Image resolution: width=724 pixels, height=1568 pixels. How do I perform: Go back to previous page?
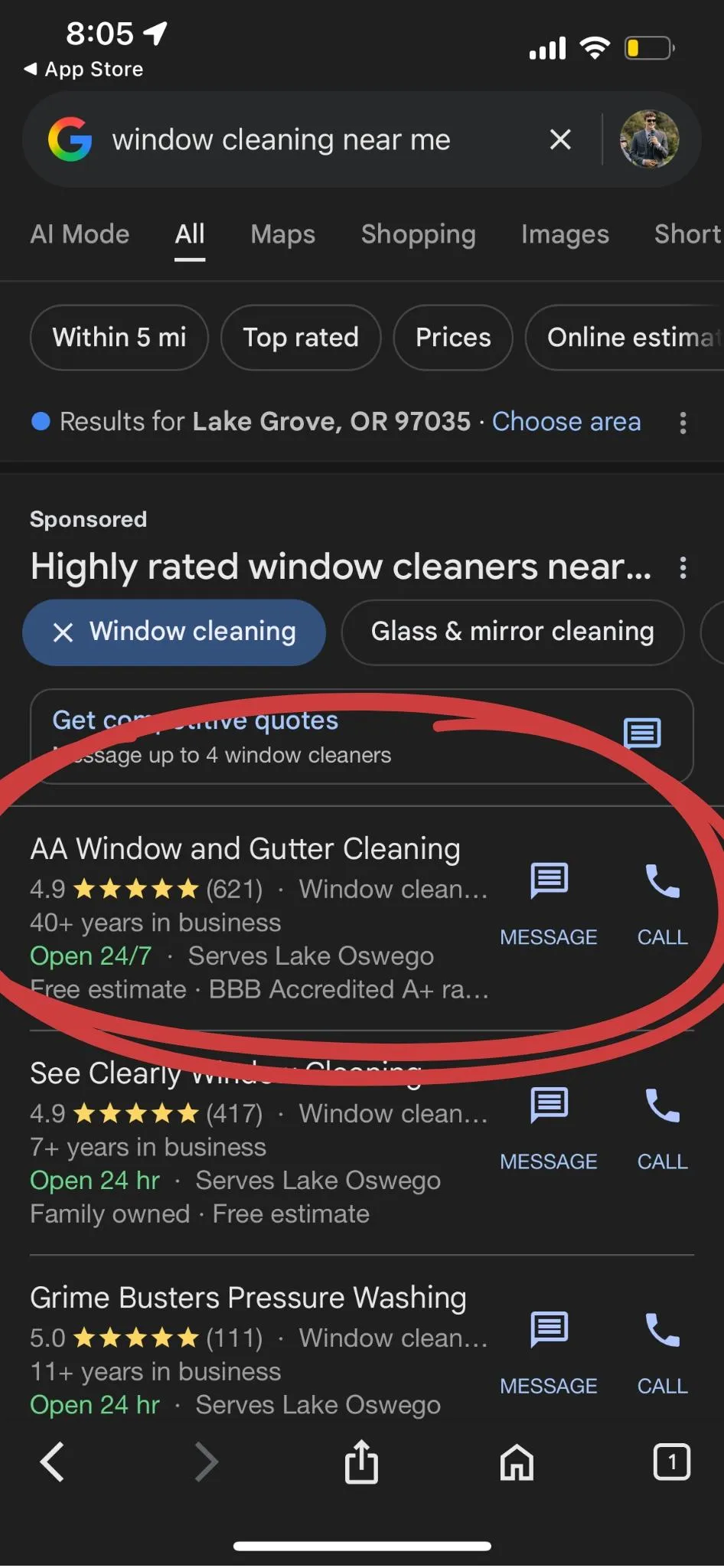[53, 1462]
